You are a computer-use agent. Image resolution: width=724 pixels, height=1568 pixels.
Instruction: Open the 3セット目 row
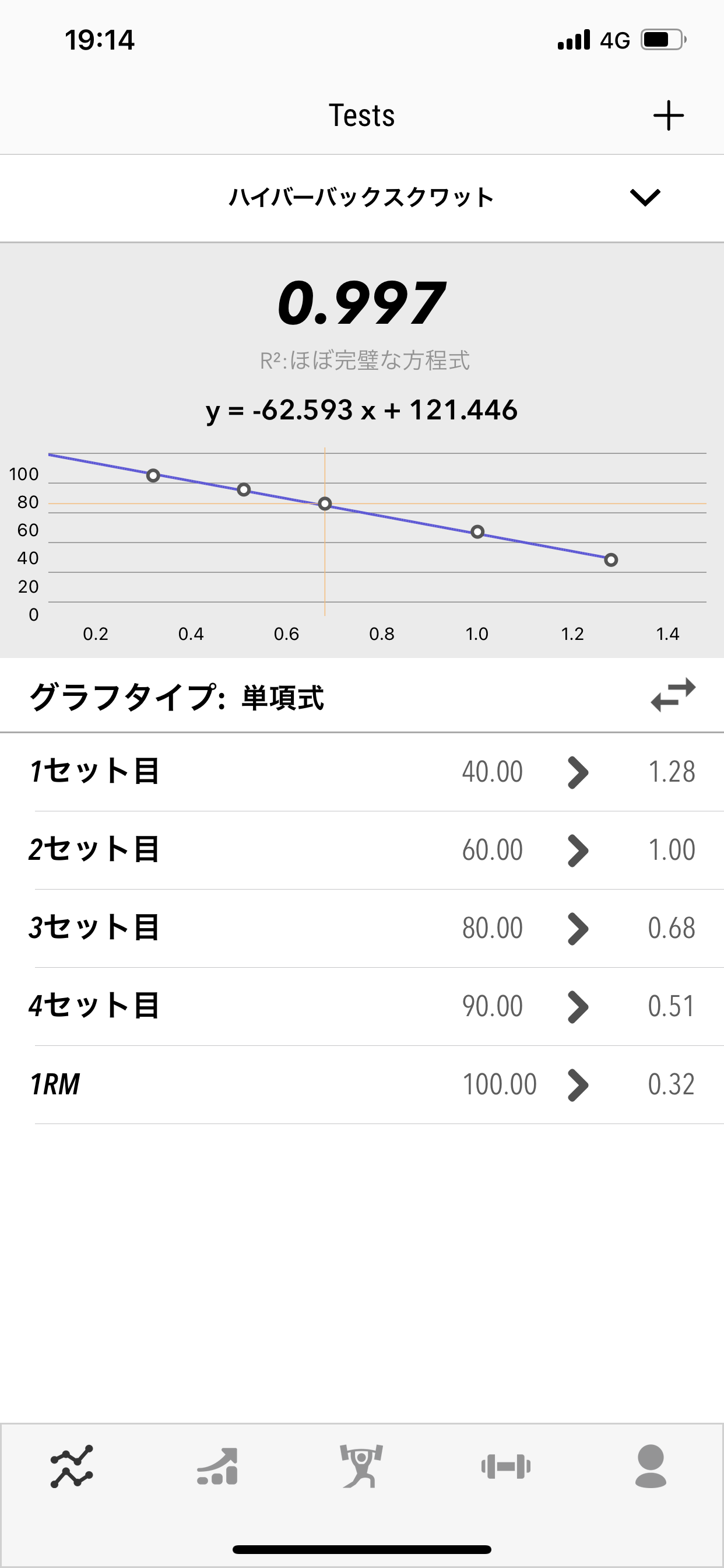coord(362,928)
